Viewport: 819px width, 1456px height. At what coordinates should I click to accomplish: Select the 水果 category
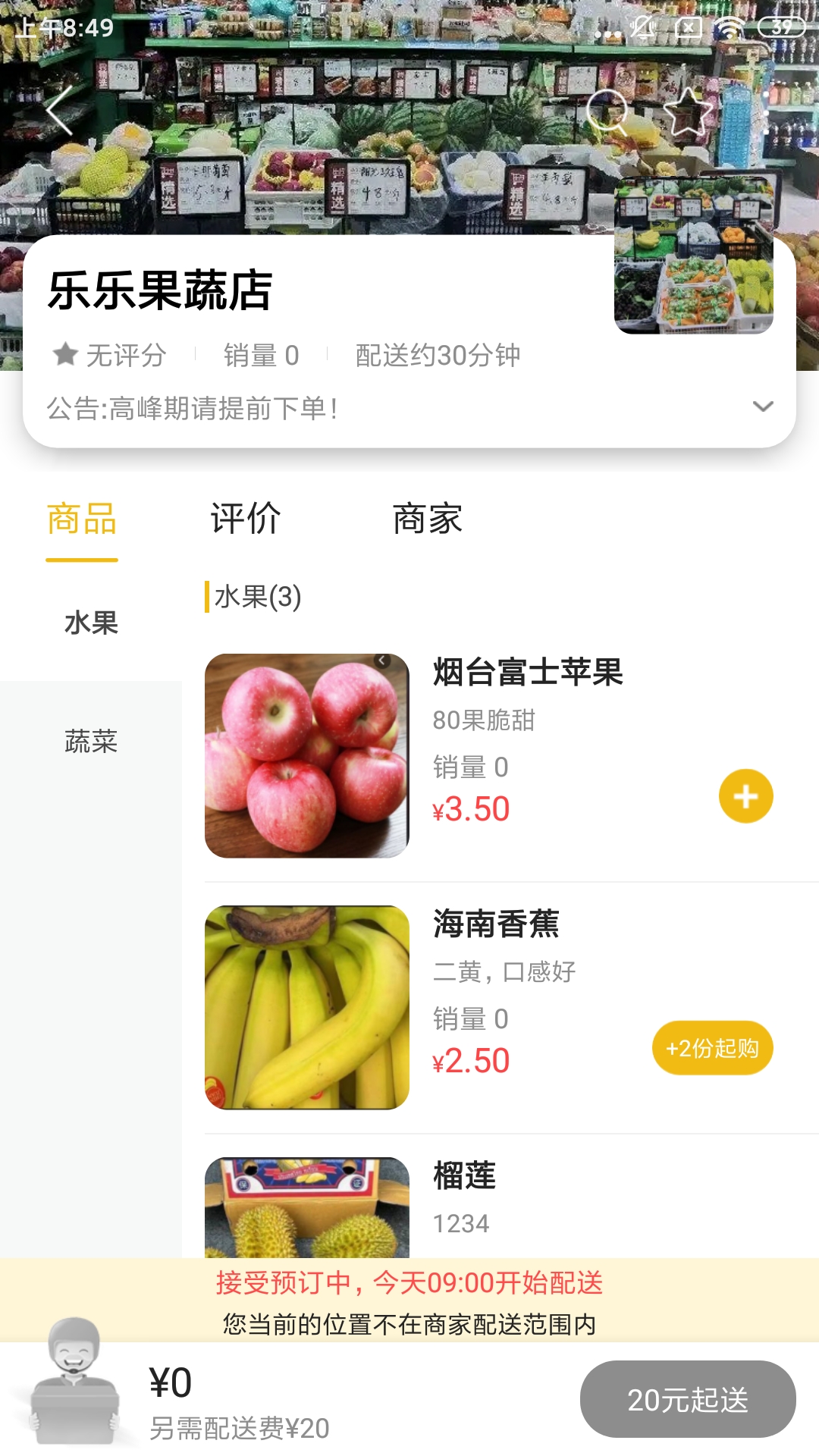[91, 623]
